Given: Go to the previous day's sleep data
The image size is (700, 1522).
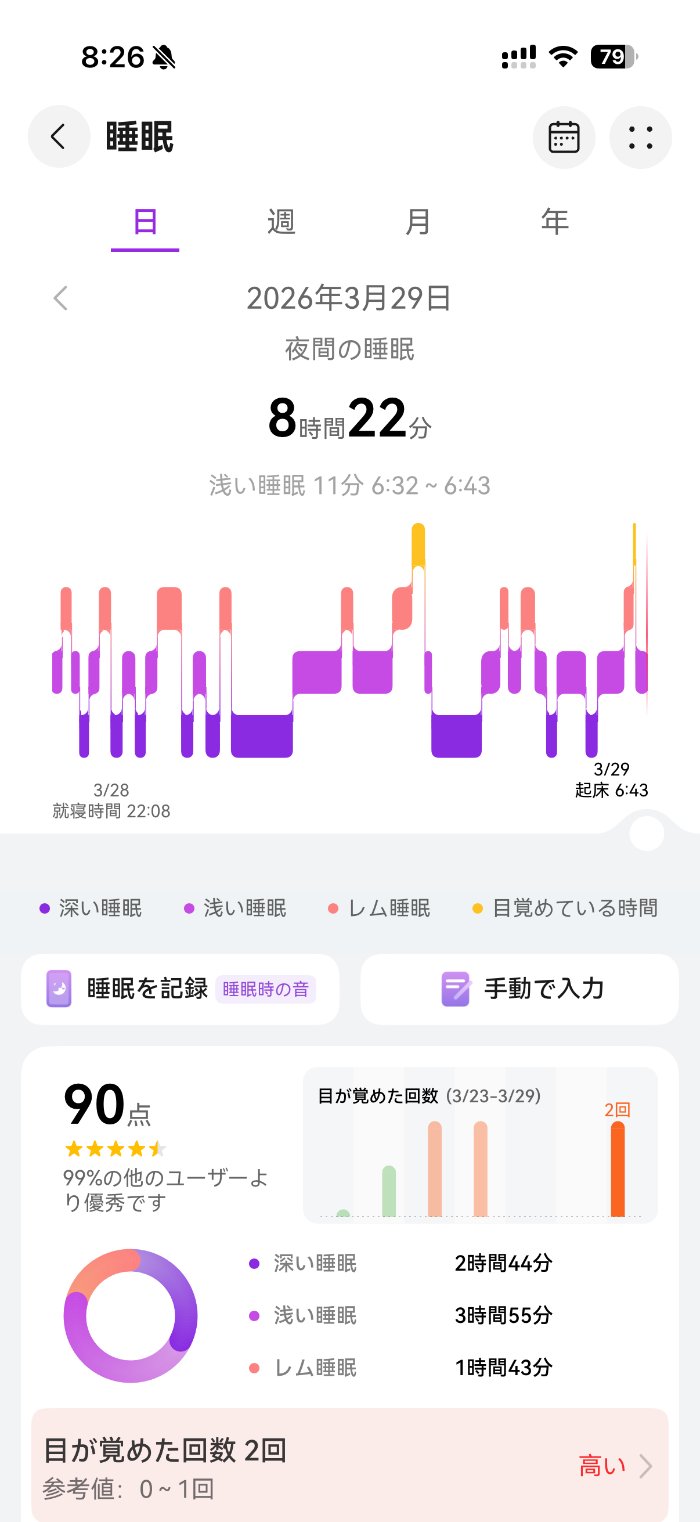Looking at the screenshot, I should pyautogui.click(x=61, y=298).
